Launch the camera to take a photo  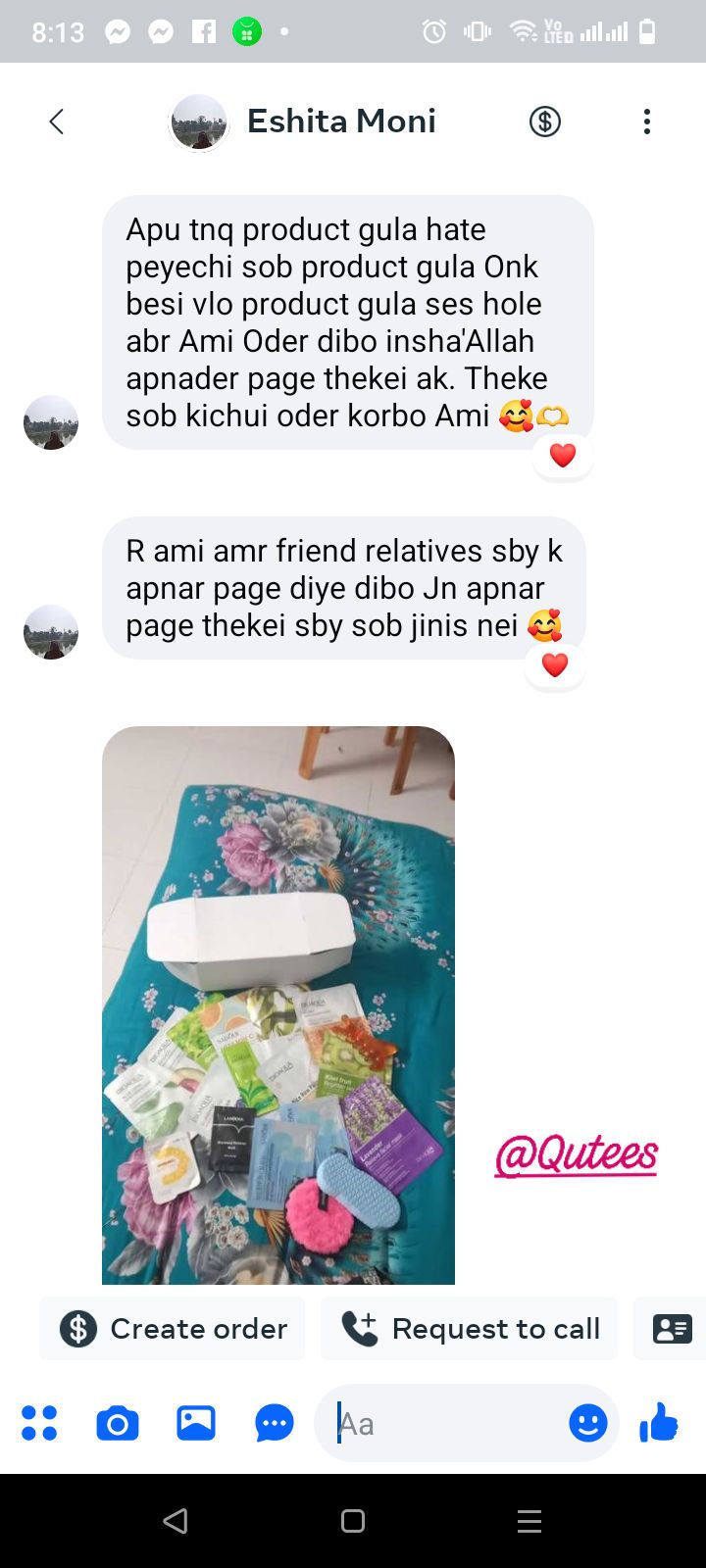coord(118,1423)
